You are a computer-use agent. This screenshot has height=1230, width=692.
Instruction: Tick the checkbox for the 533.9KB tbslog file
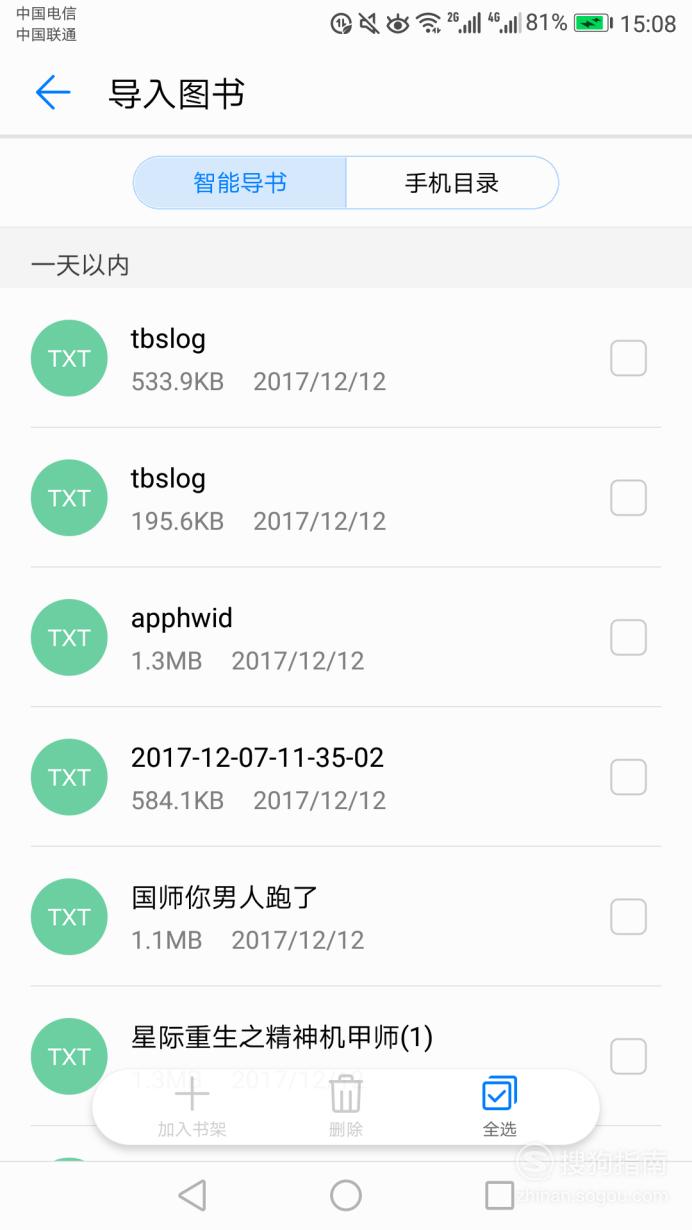[x=628, y=358]
